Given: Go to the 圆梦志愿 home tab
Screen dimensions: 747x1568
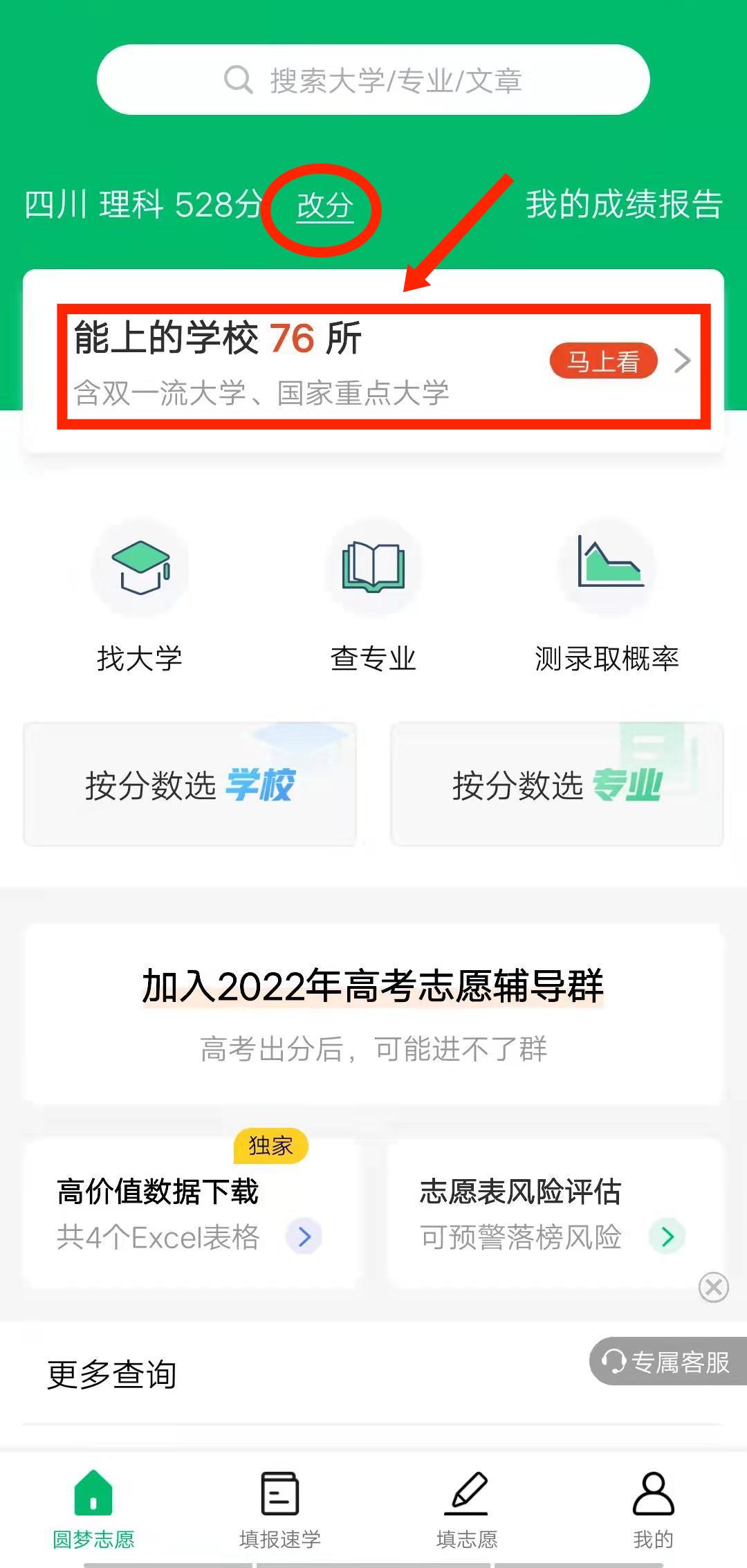Looking at the screenshot, I should (93, 1510).
